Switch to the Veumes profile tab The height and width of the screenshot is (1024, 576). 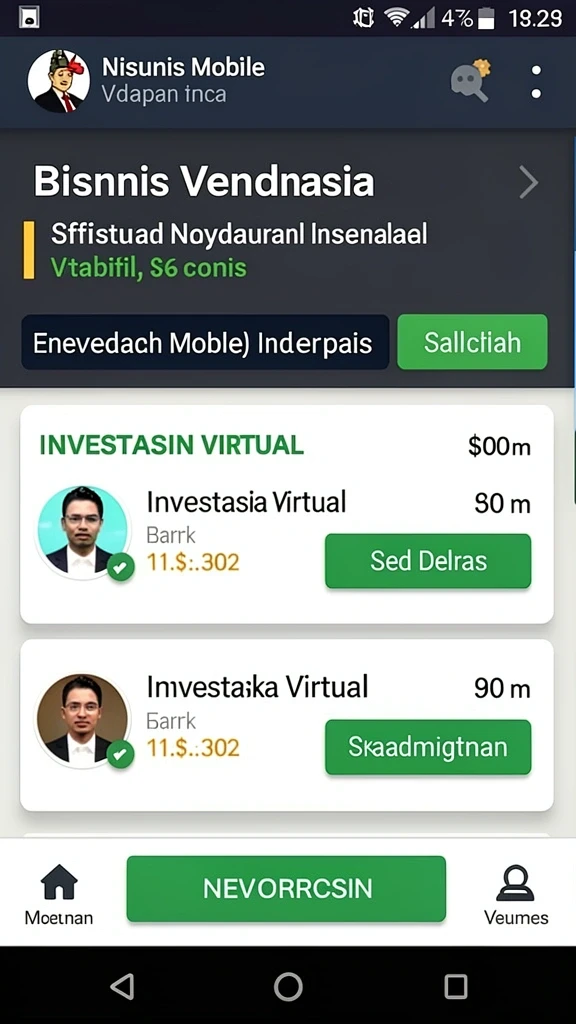pyautogui.click(x=516, y=894)
